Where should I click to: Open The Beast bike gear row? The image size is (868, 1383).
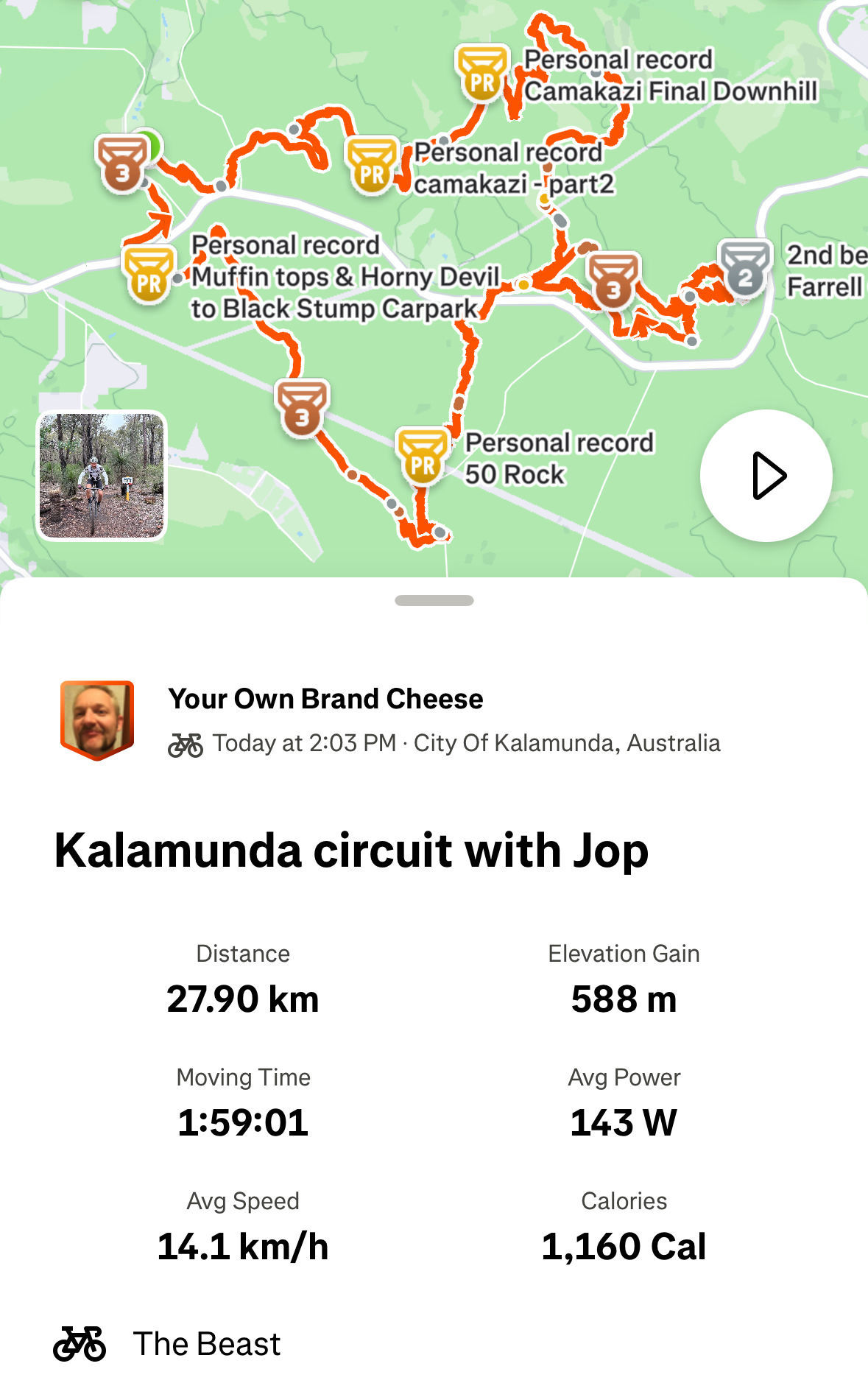pos(206,1344)
